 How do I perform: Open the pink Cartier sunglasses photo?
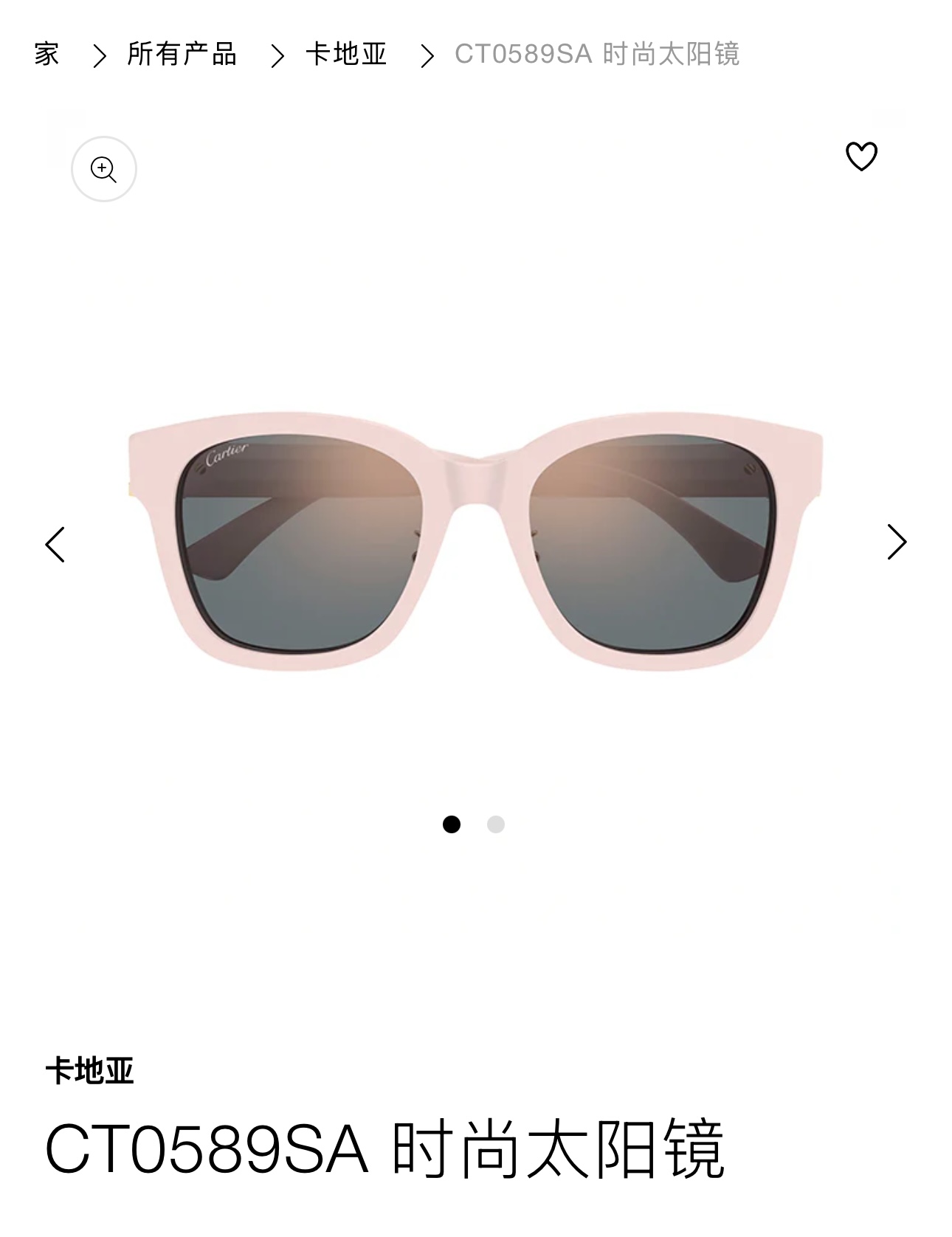(475, 542)
